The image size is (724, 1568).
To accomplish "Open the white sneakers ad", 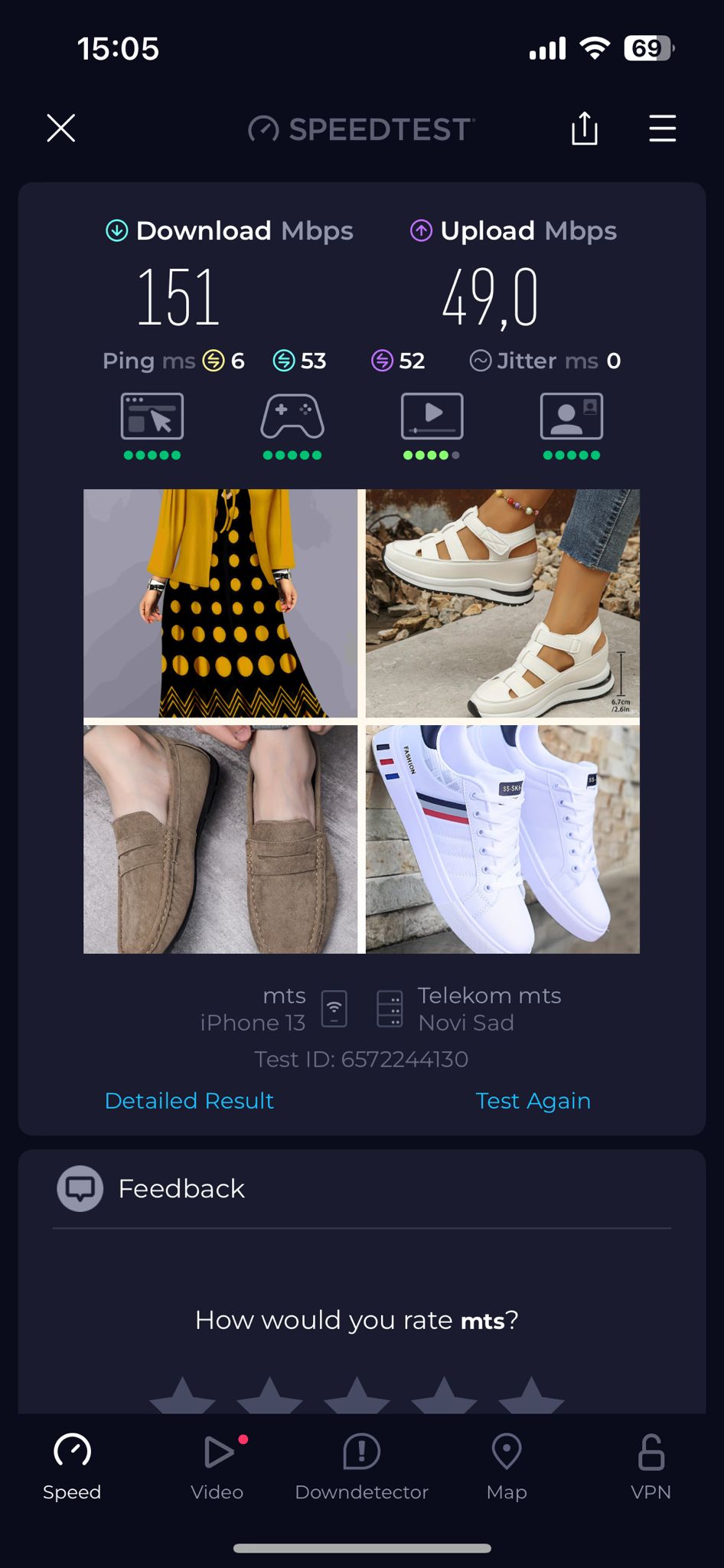I will [502, 839].
